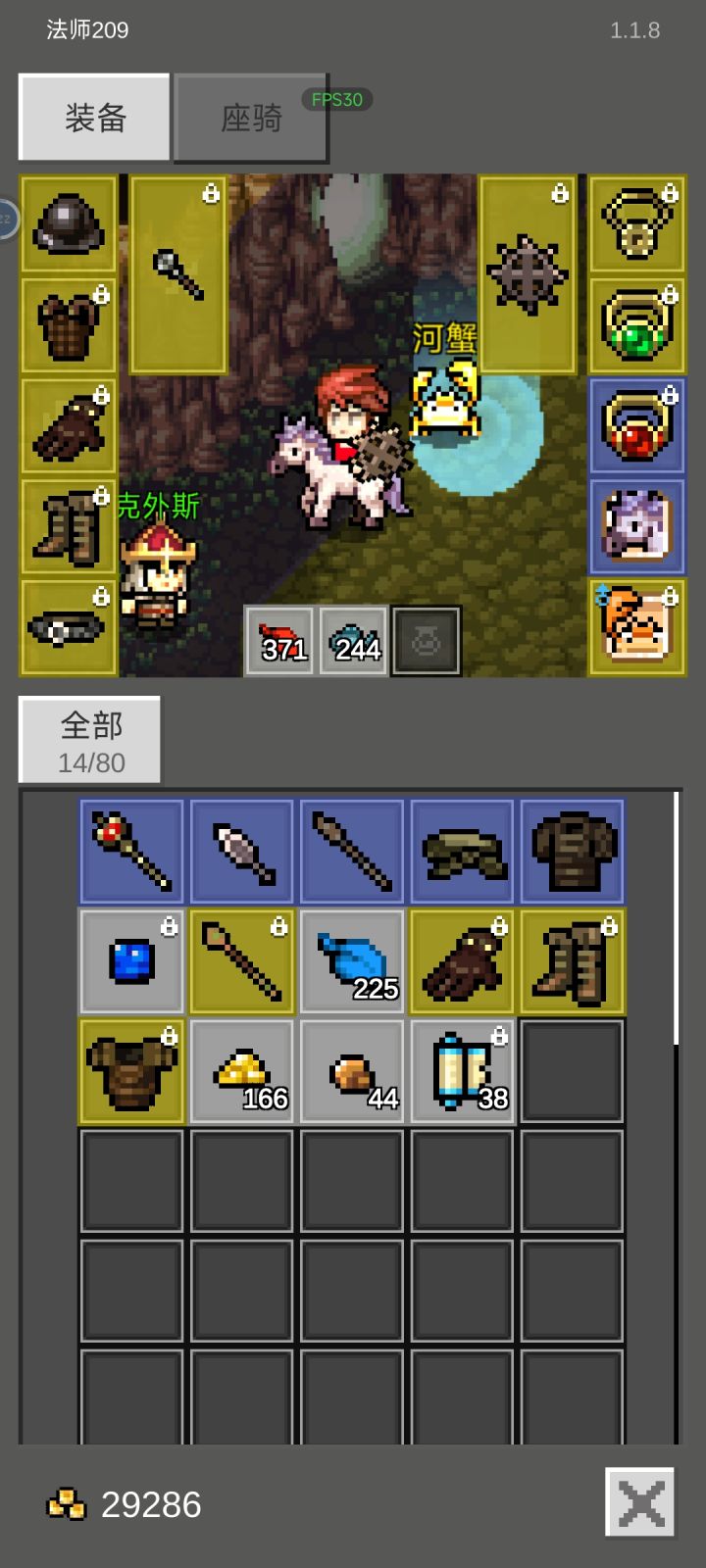Open the pet horse portrait slot
The width and height of the screenshot is (706, 1568).
[x=636, y=527]
